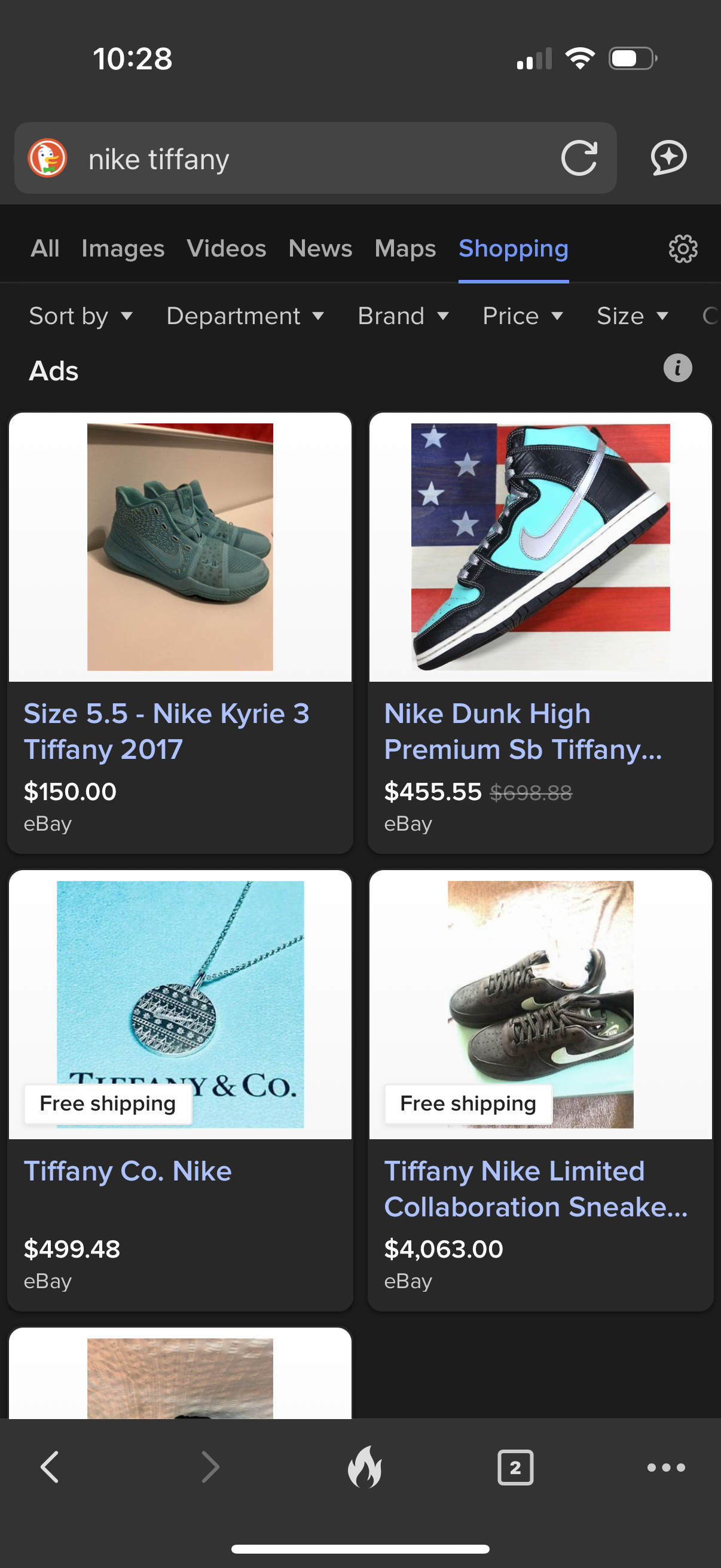The image size is (721, 1568).
Task: Switch to the Maps tab
Action: [405, 248]
